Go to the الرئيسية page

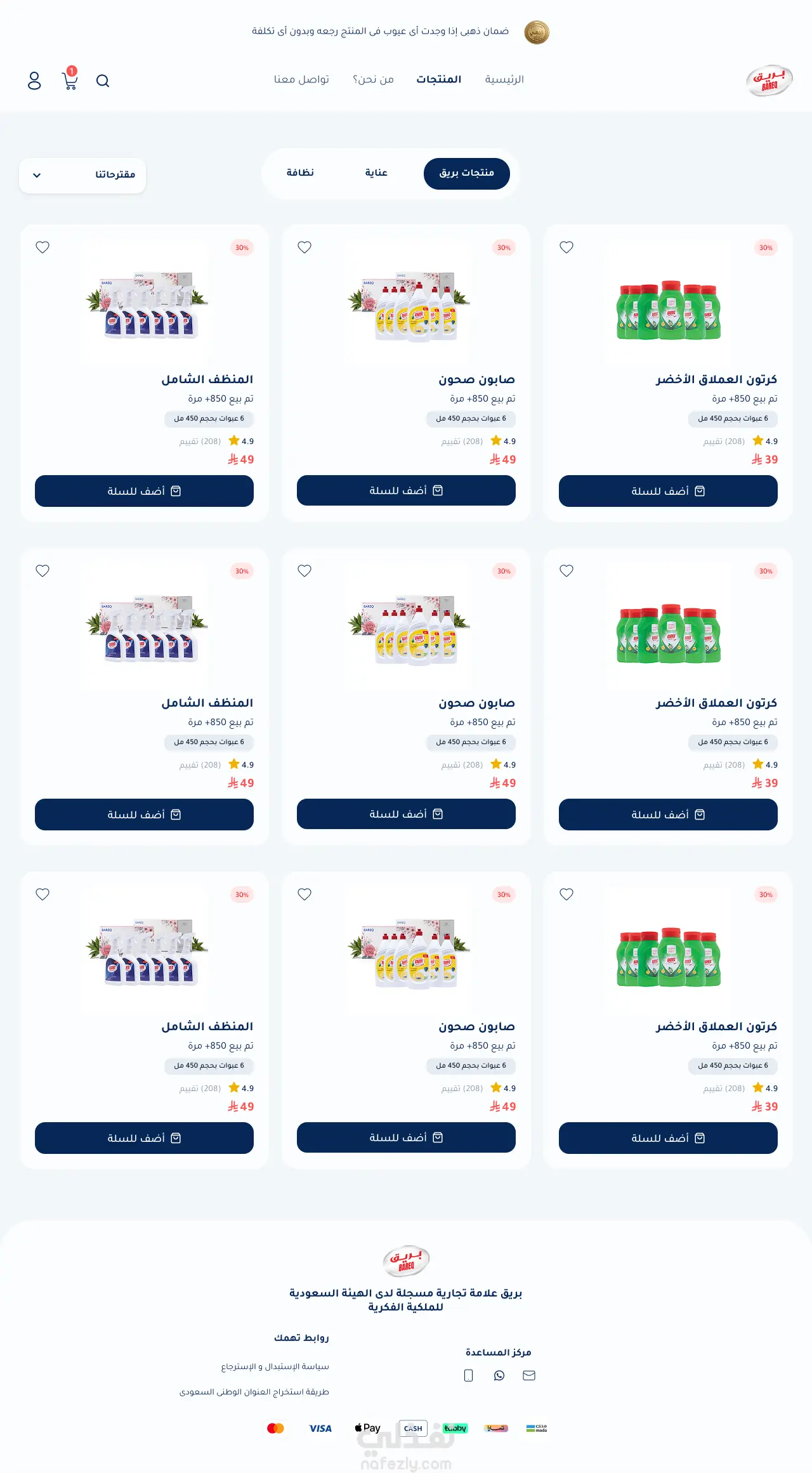(x=504, y=79)
